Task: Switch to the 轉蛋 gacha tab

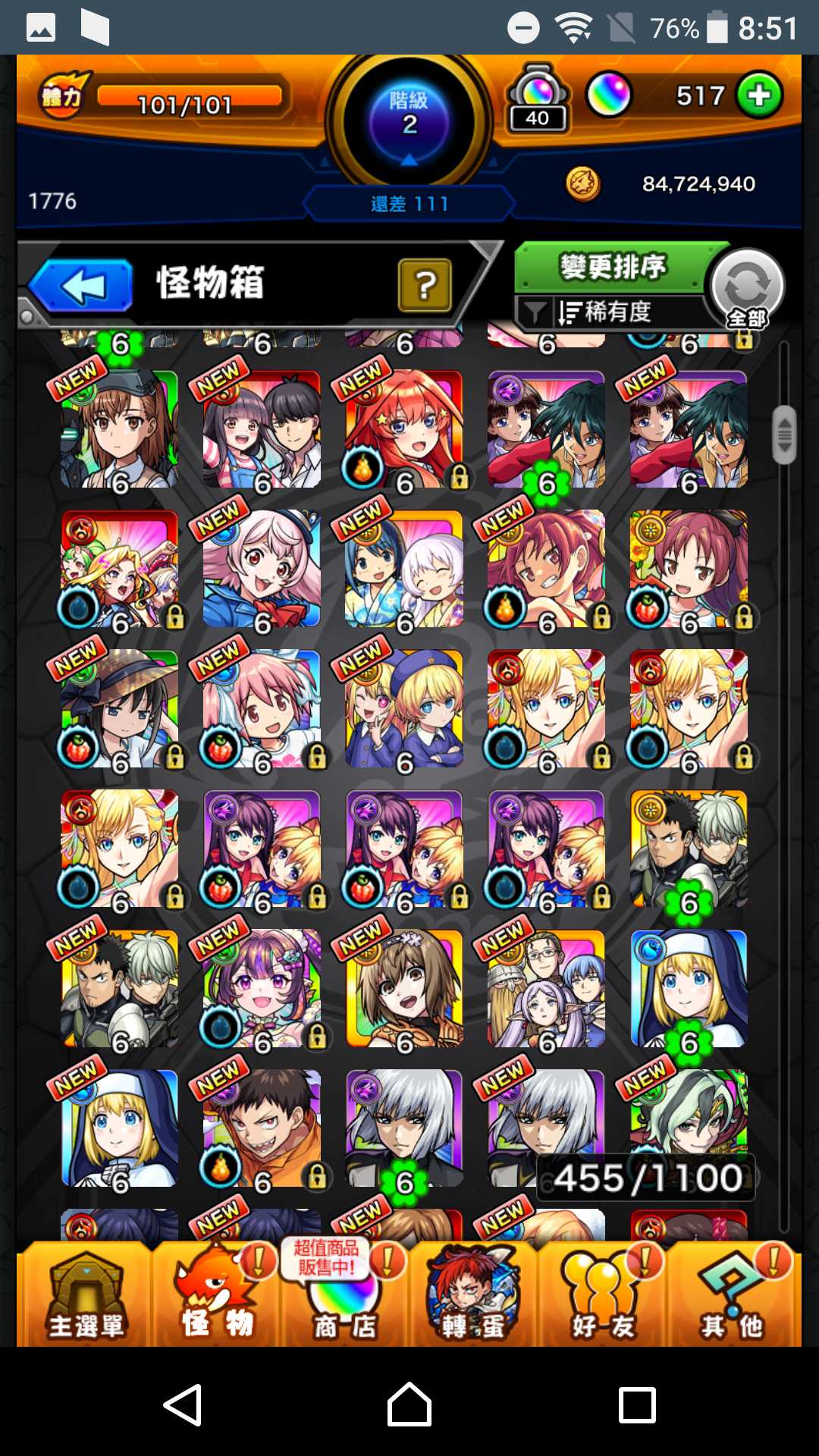Action: pyautogui.click(x=473, y=1294)
